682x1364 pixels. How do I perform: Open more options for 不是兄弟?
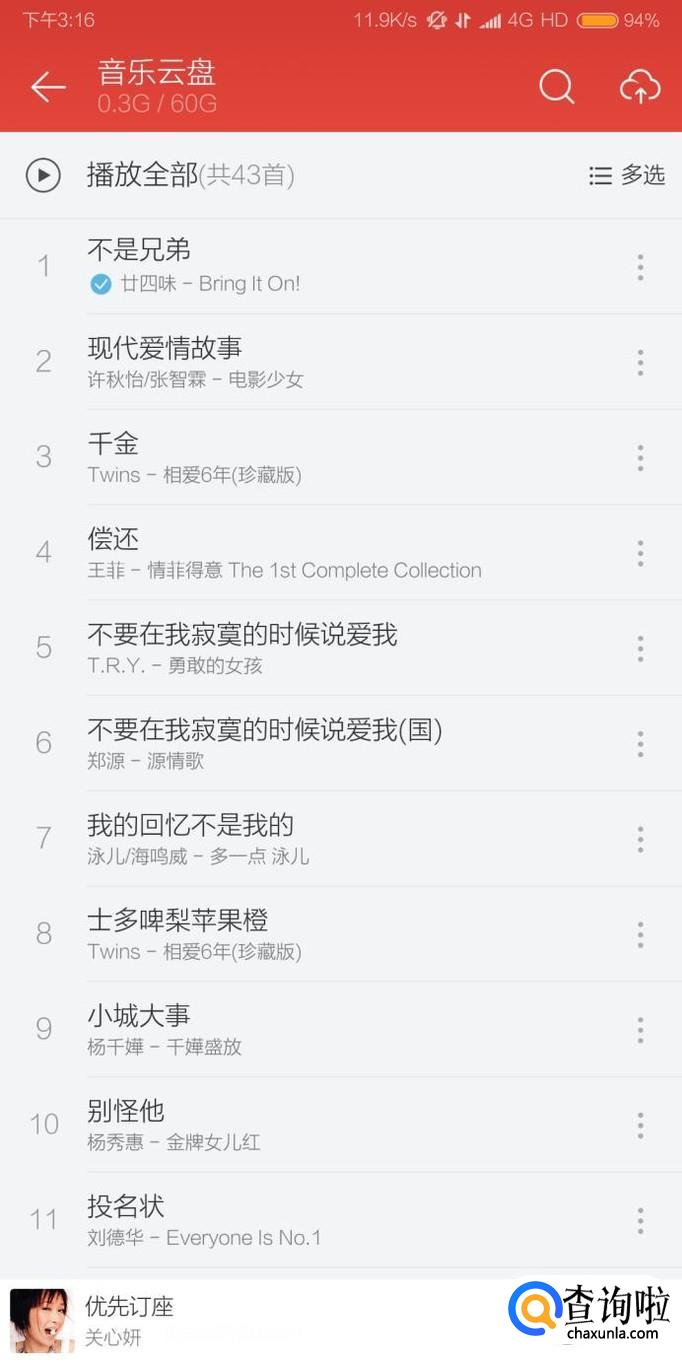[640, 267]
